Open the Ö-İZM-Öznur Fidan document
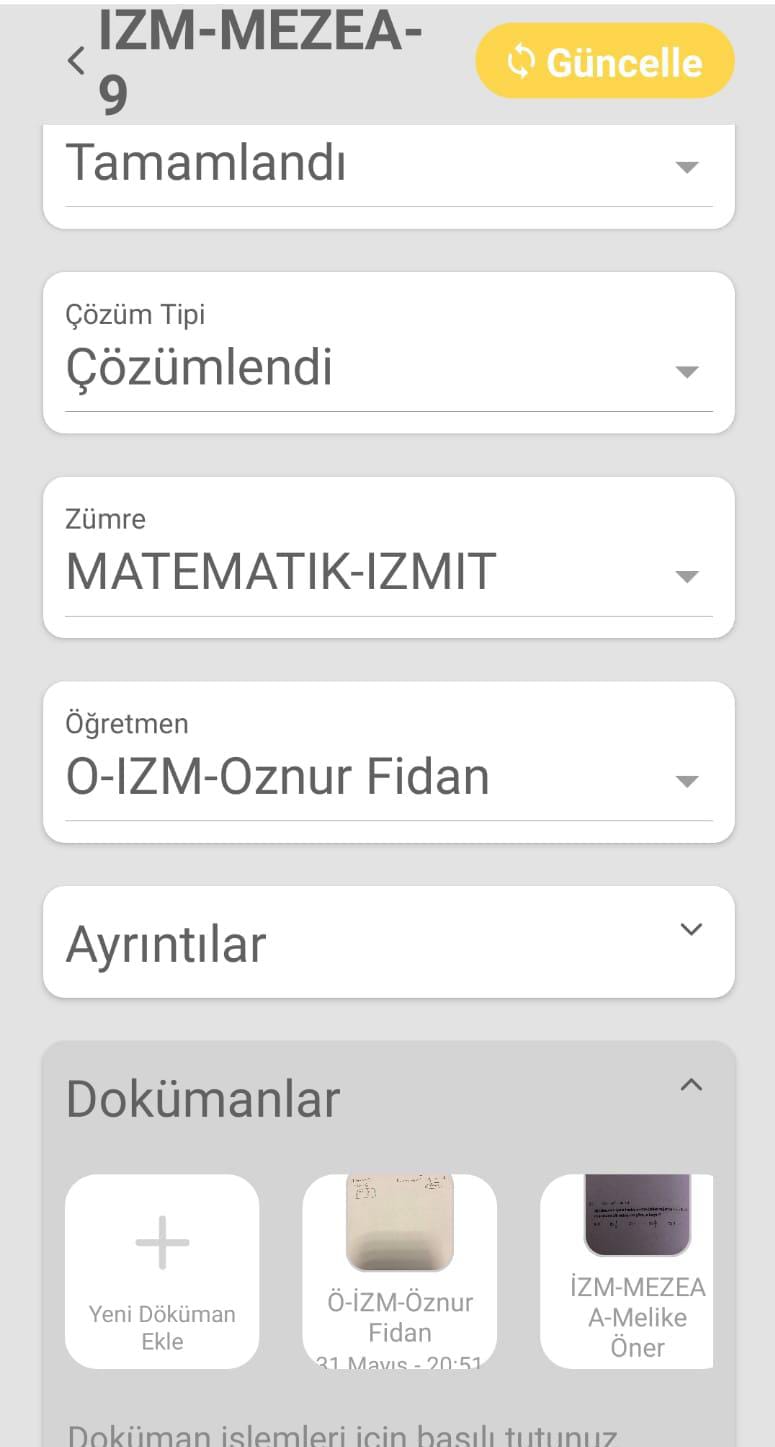775x1447 pixels. [399, 1270]
